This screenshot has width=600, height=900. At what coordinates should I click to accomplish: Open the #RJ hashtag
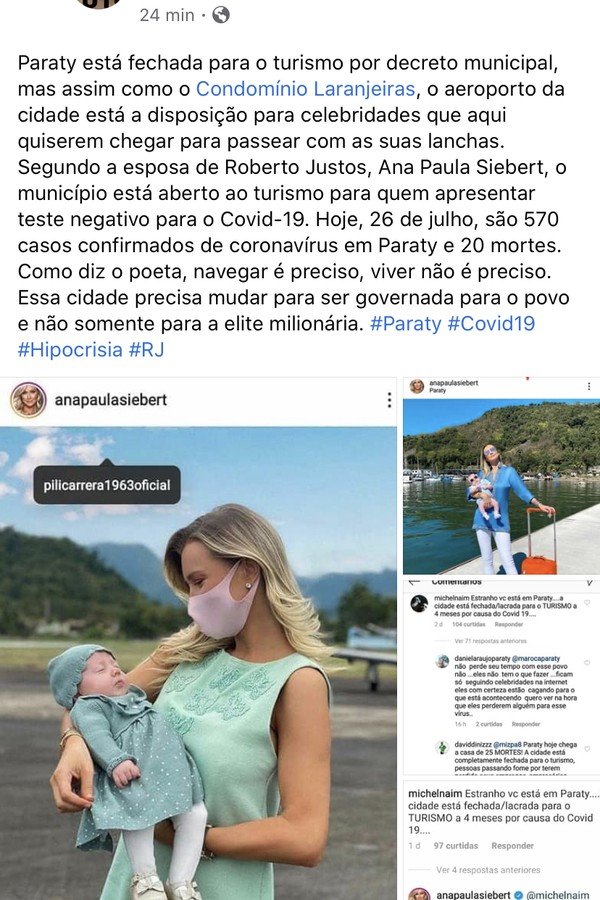pyautogui.click(x=146, y=349)
